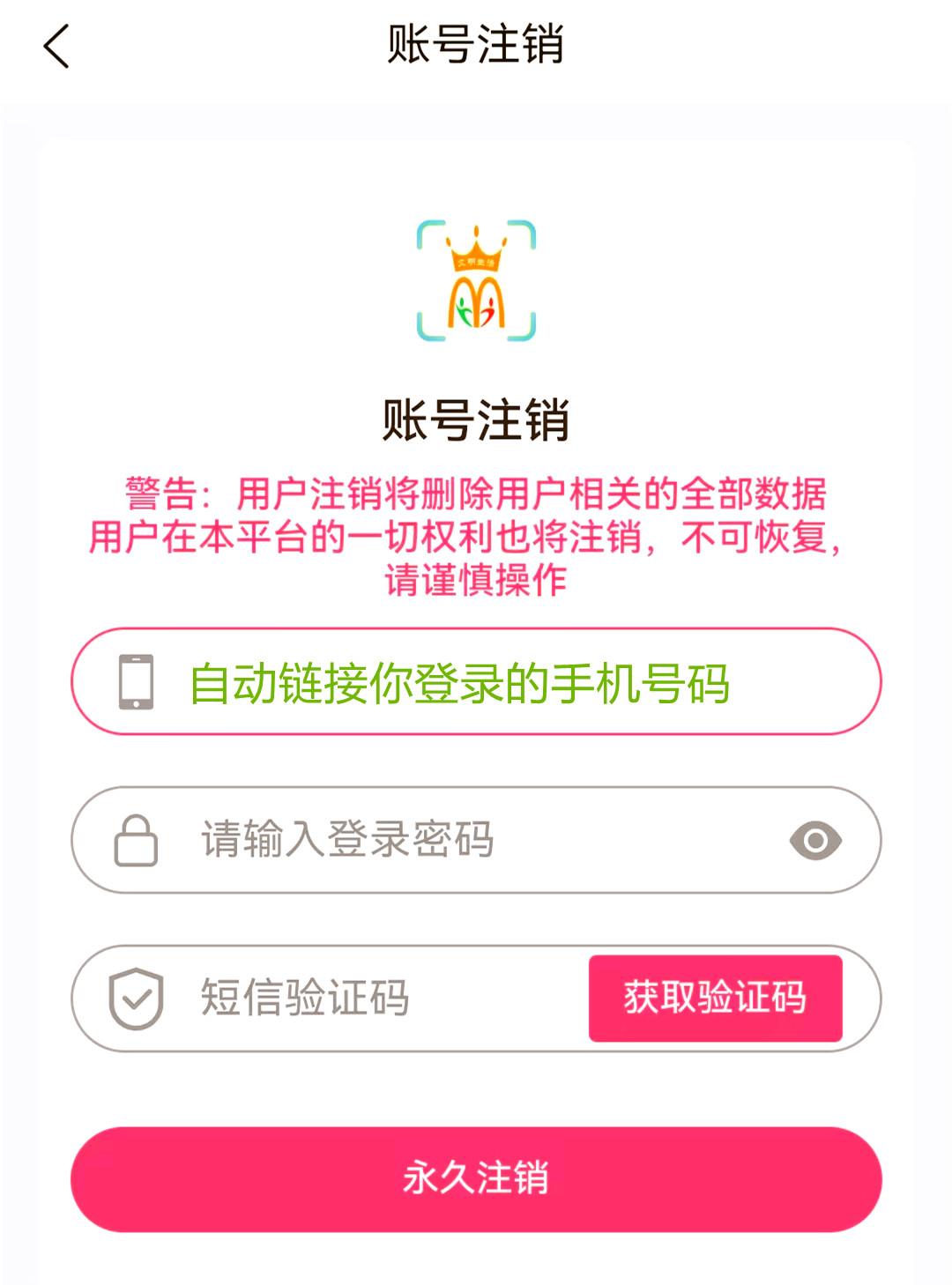Toggle password visibility with the eye icon
Image resolution: width=952 pixels, height=1285 pixels.
(x=815, y=841)
